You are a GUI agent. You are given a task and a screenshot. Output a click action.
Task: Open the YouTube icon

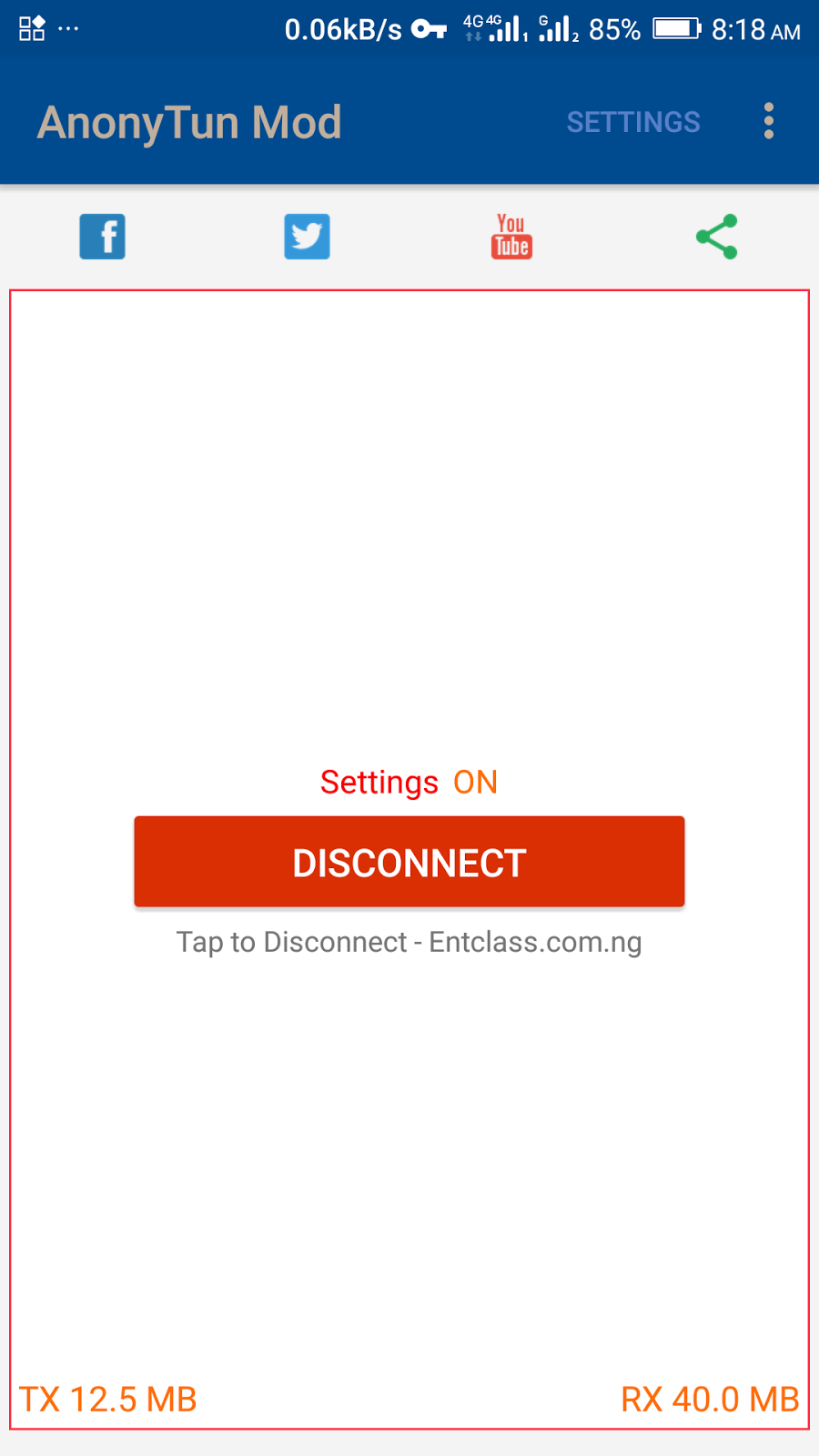pos(511,237)
